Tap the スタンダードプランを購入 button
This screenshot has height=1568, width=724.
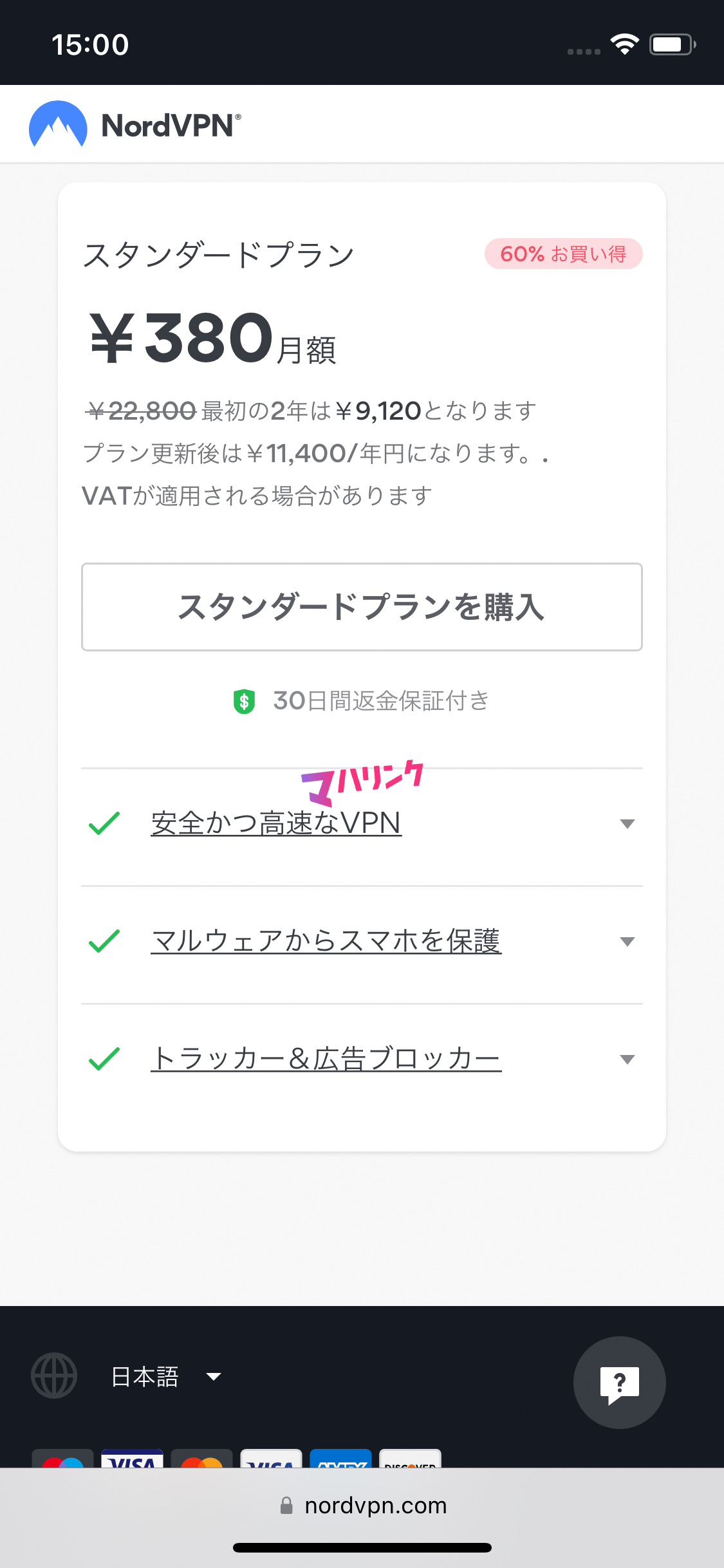coord(362,607)
